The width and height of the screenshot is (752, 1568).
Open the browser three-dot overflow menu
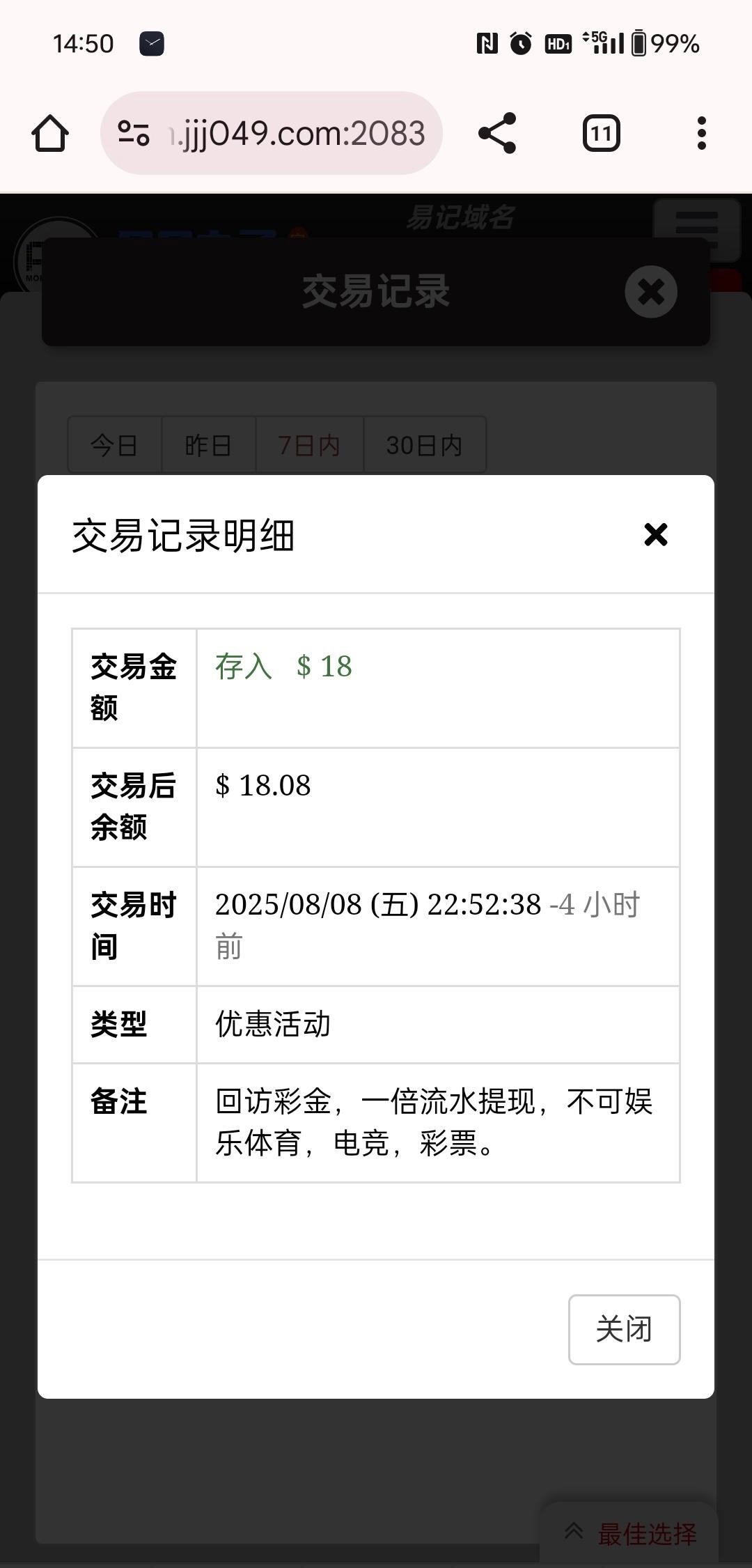pos(702,132)
